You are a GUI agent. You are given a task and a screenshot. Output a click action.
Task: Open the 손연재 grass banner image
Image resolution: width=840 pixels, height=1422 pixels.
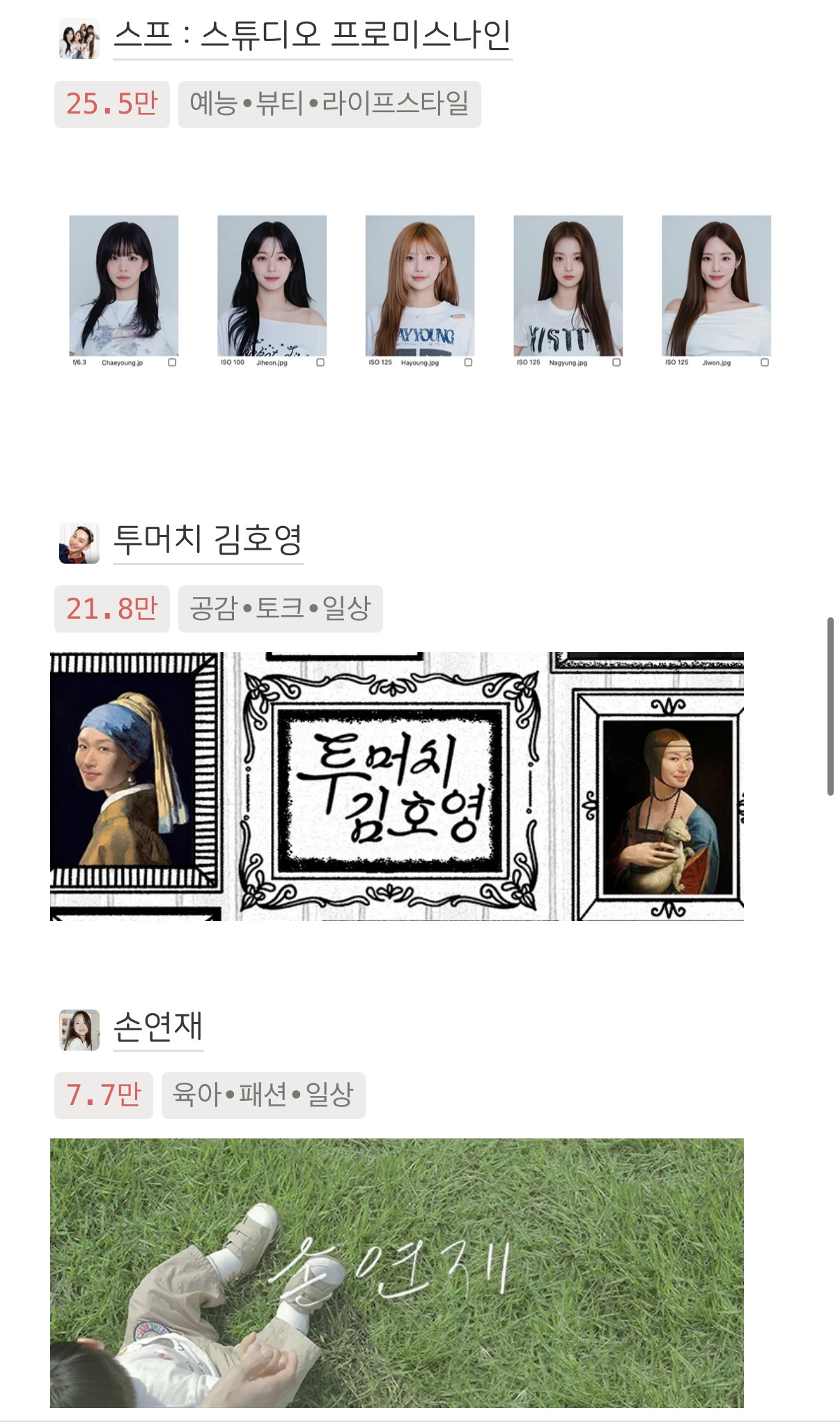pyautogui.click(x=396, y=1272)
